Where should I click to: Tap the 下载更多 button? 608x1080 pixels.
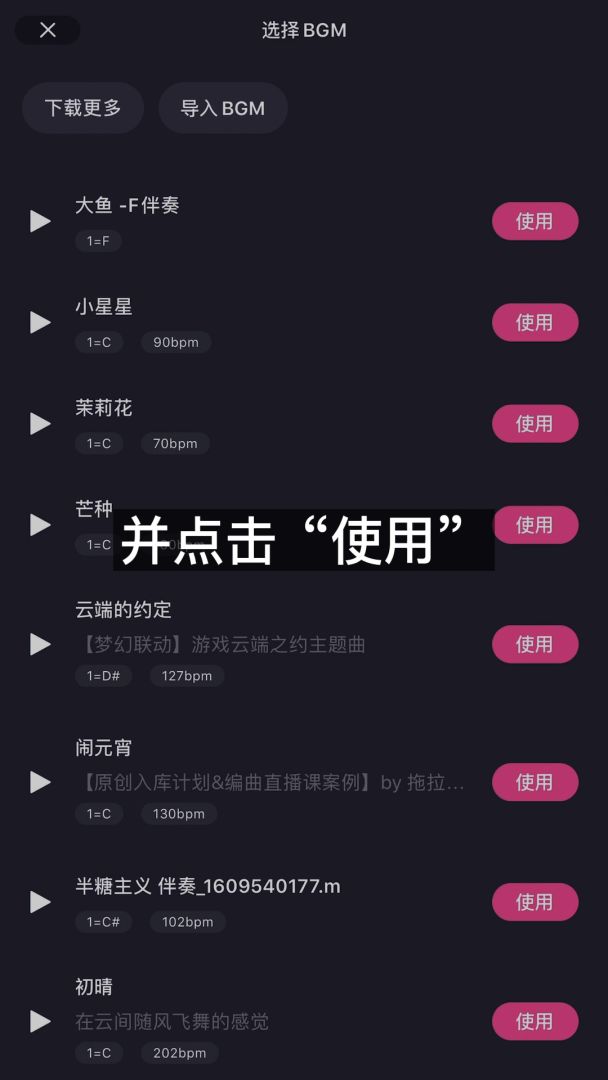83,108
